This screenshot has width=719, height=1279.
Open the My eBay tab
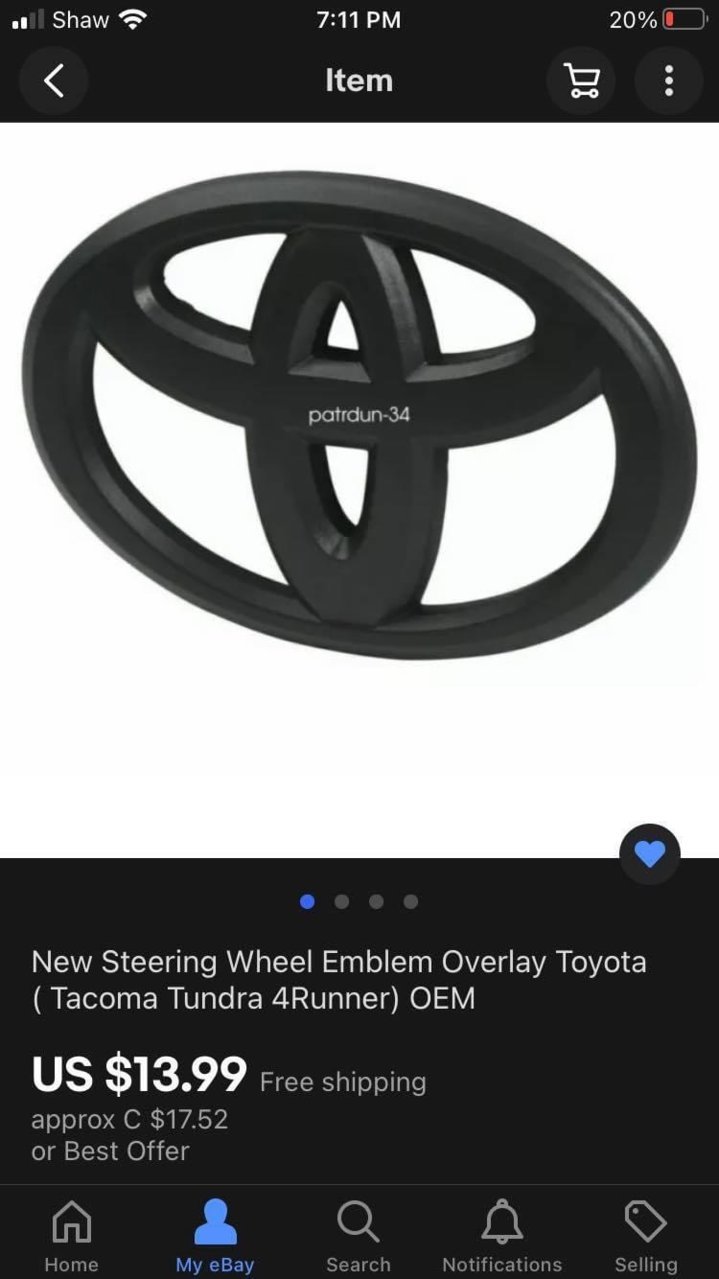tap(215, 1236)
